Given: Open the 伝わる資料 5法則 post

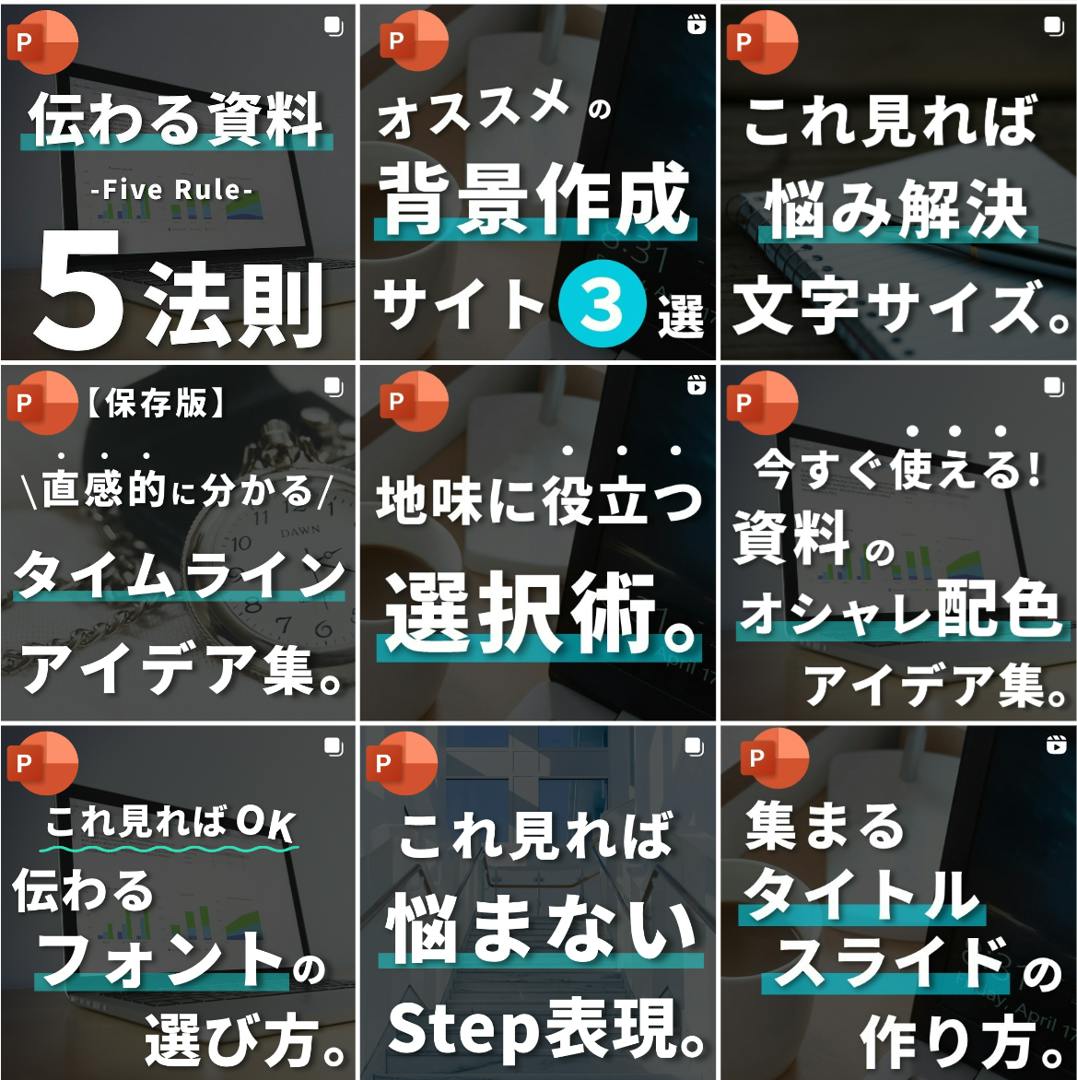Looking at the screenshot, I should 178,182.
